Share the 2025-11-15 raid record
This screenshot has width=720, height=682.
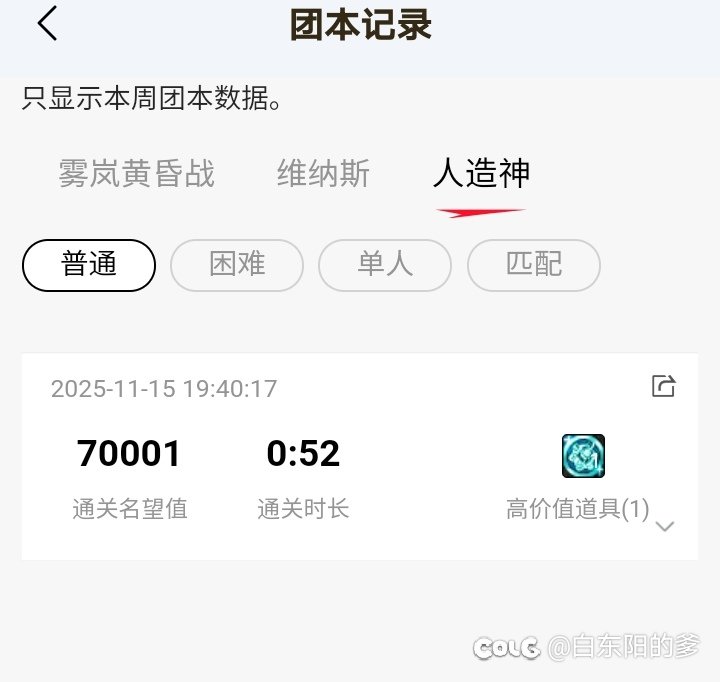click(x=664, y=386)
